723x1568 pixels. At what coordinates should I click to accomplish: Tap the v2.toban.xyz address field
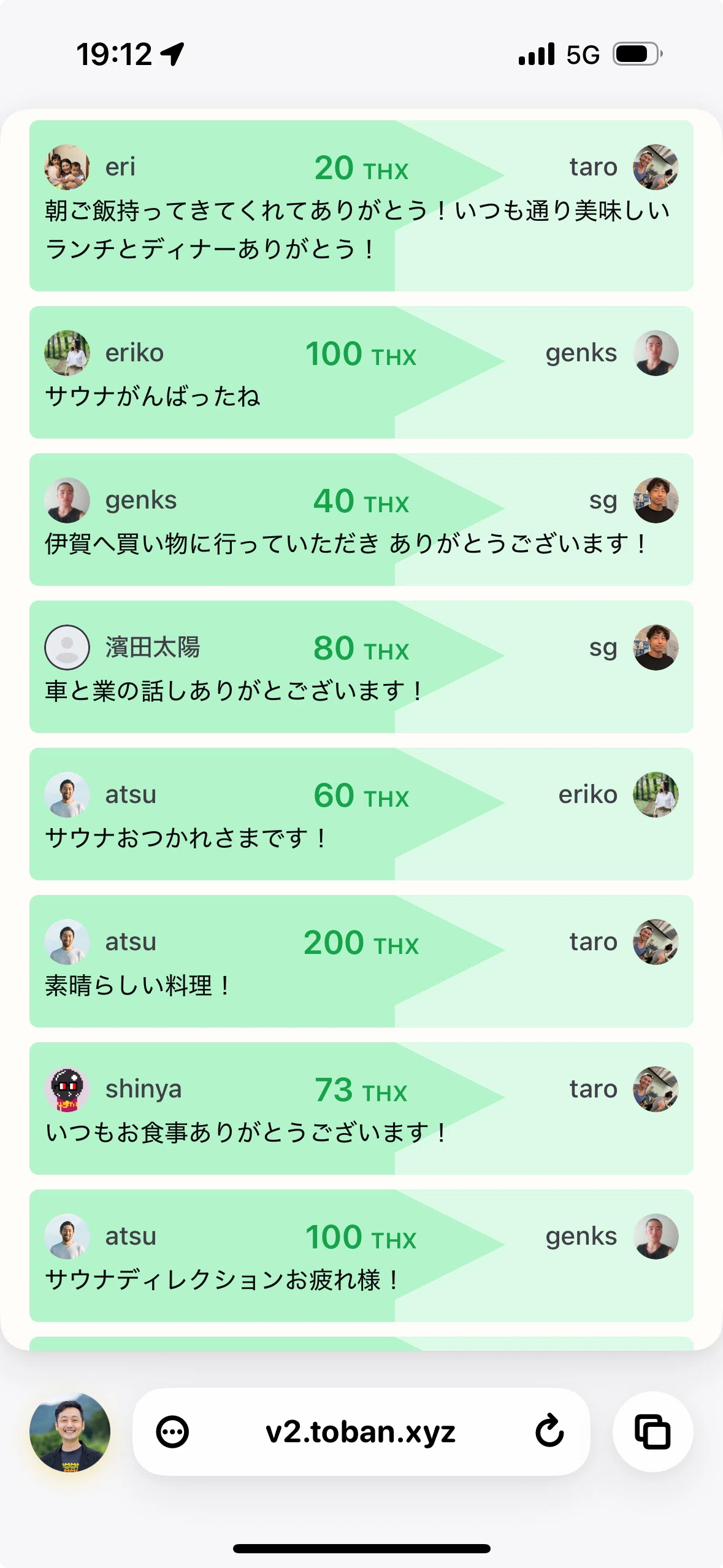361,1432
